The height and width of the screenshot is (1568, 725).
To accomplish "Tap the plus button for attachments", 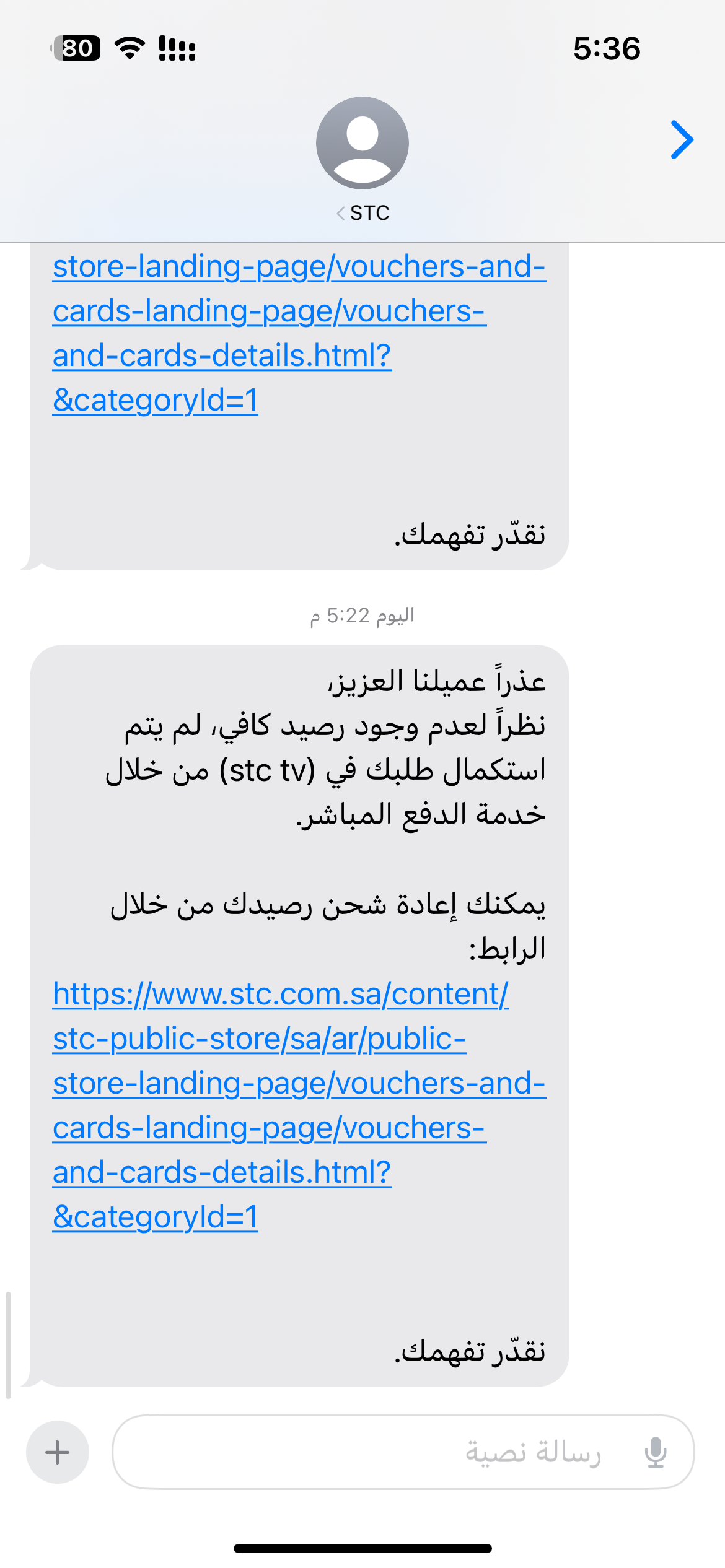I will [x=58, y=1452].
